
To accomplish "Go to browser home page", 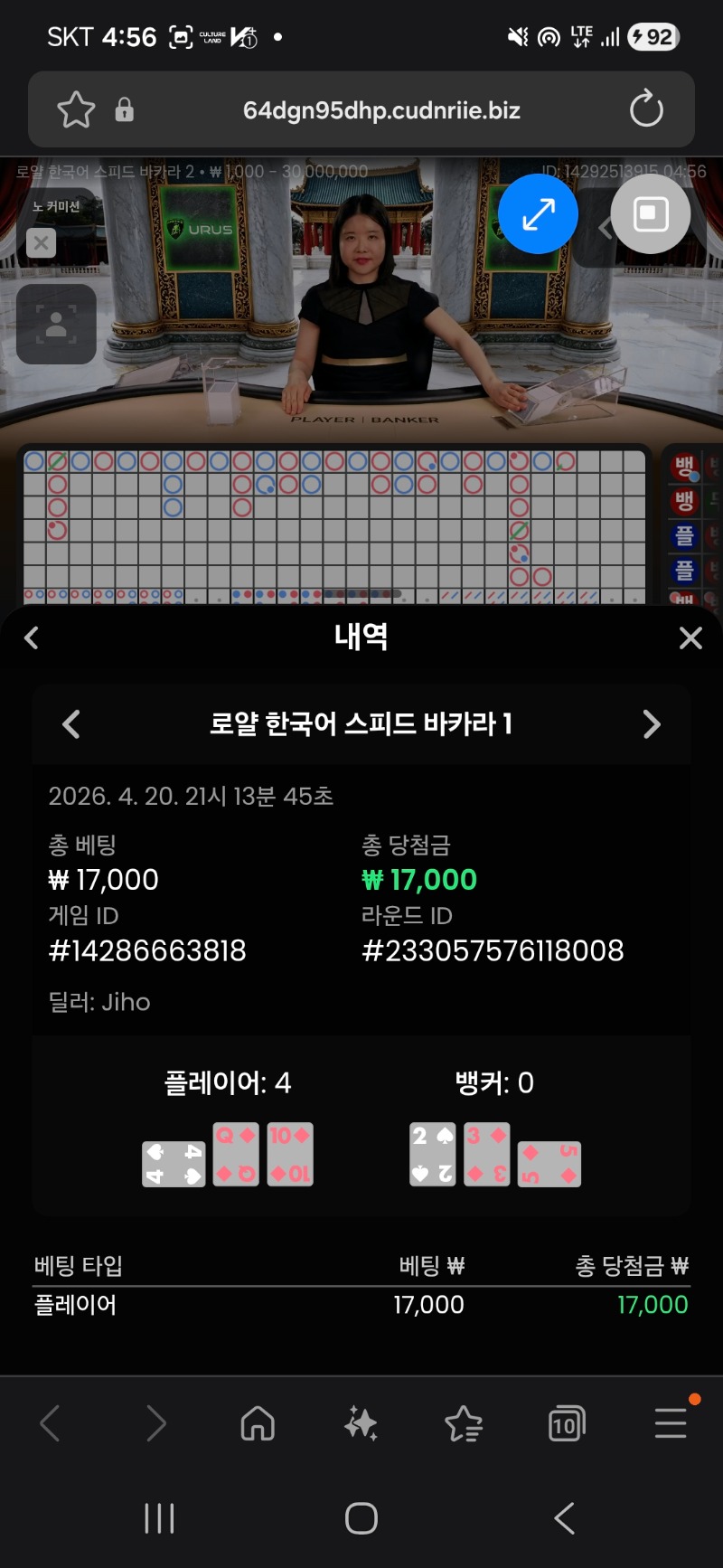I will 258,1423.
